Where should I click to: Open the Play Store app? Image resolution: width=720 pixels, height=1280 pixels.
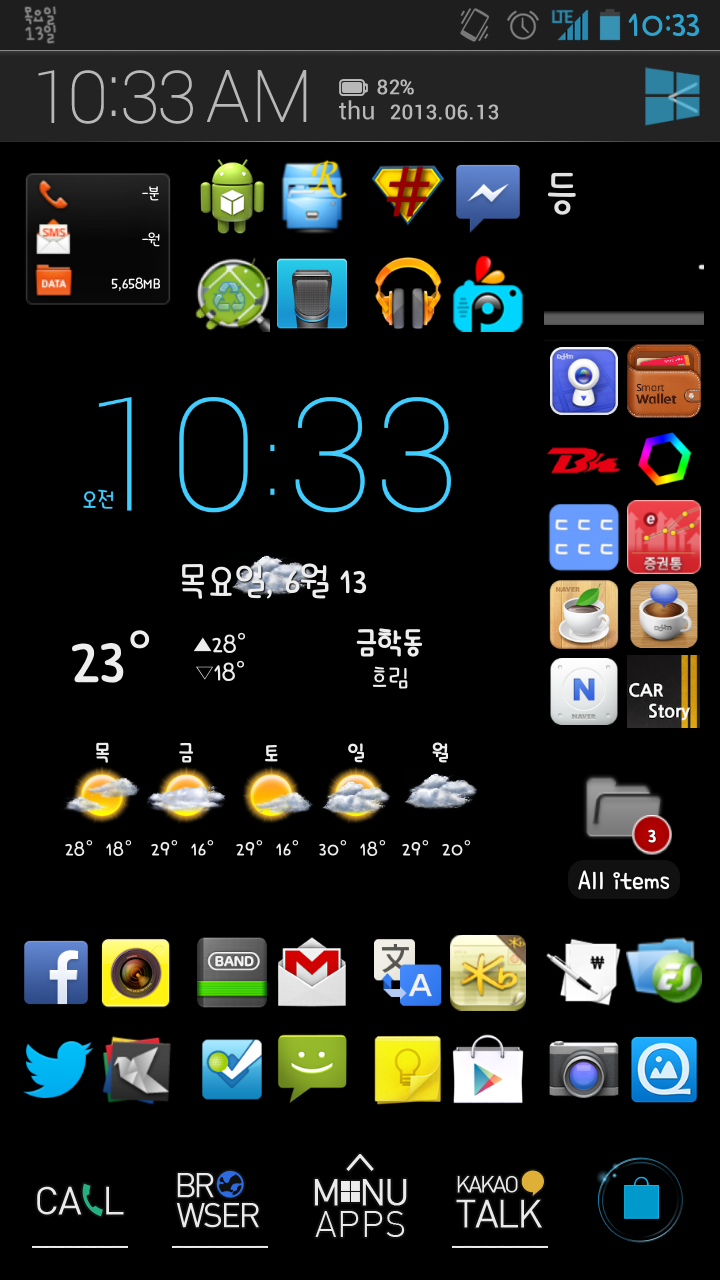(x=488, y=1070)
